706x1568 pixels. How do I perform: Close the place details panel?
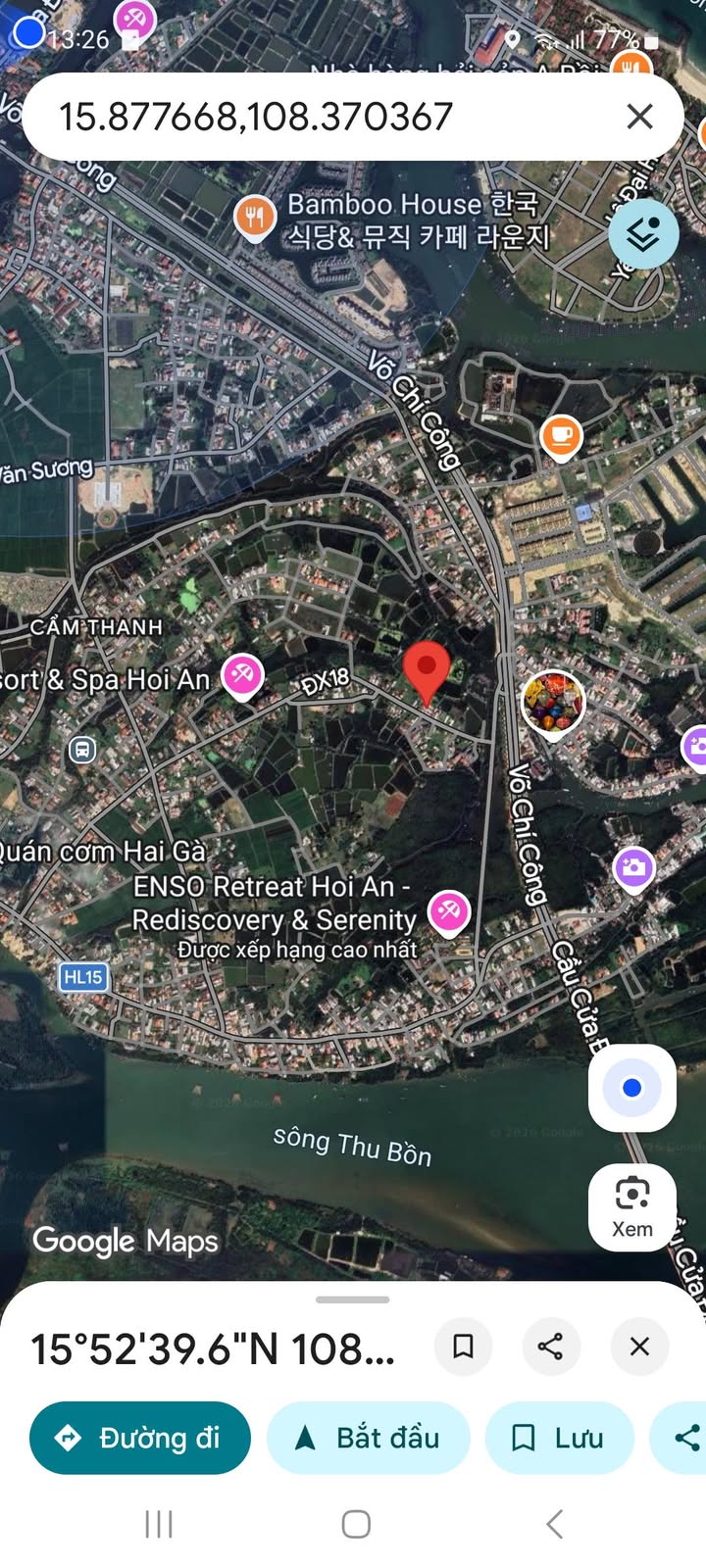click(639, 1347)
